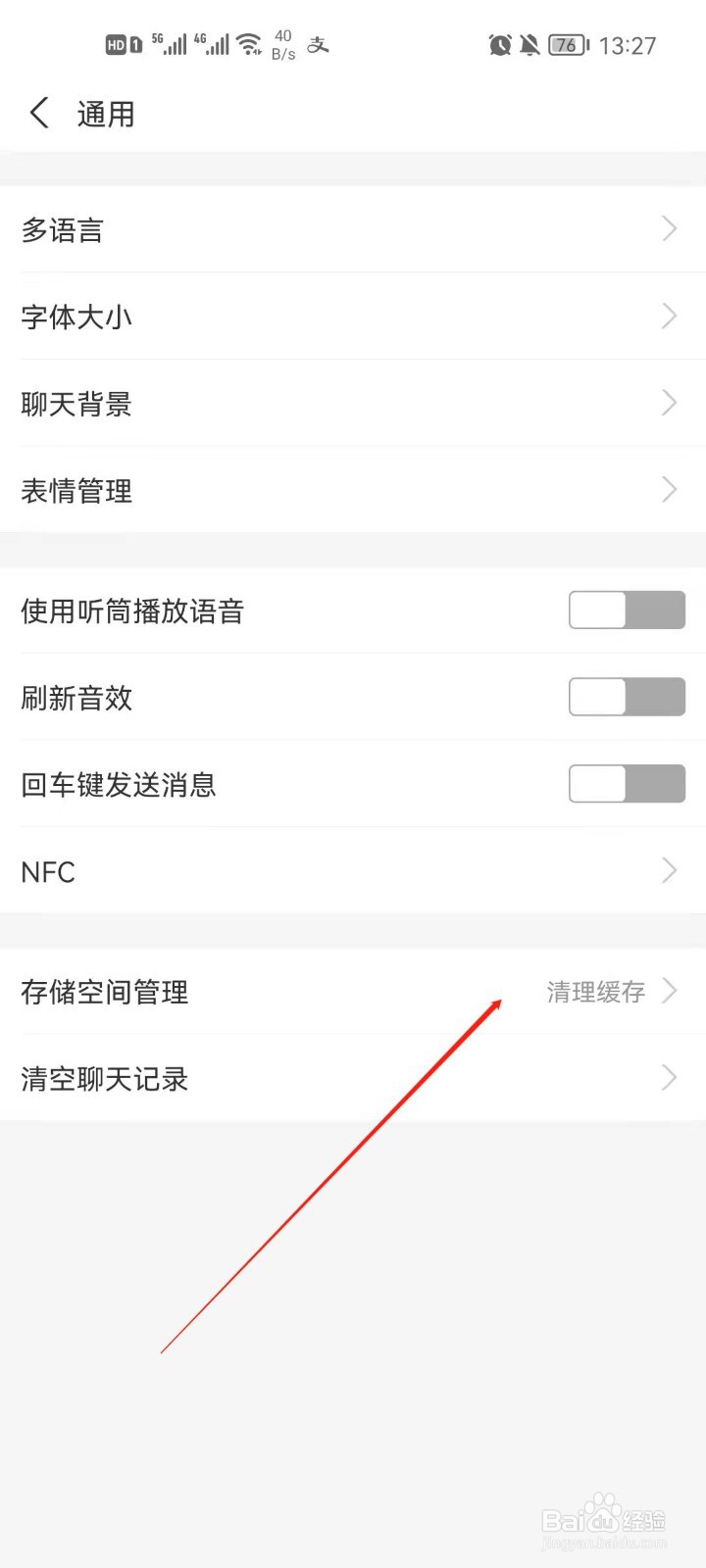Tap the back arrow to leave 通用 settings
Screen dimensions: 706x1568
39,113
